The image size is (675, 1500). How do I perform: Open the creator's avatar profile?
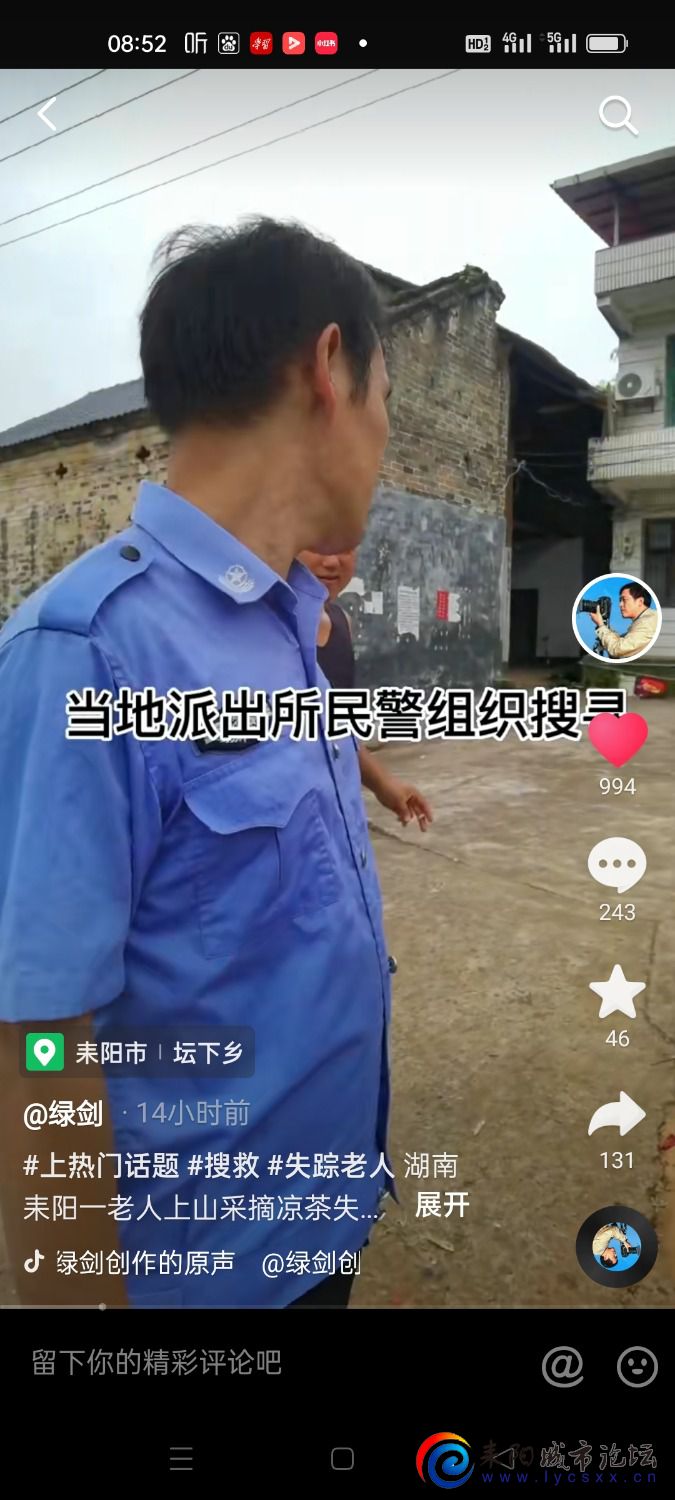click(616, 618)
